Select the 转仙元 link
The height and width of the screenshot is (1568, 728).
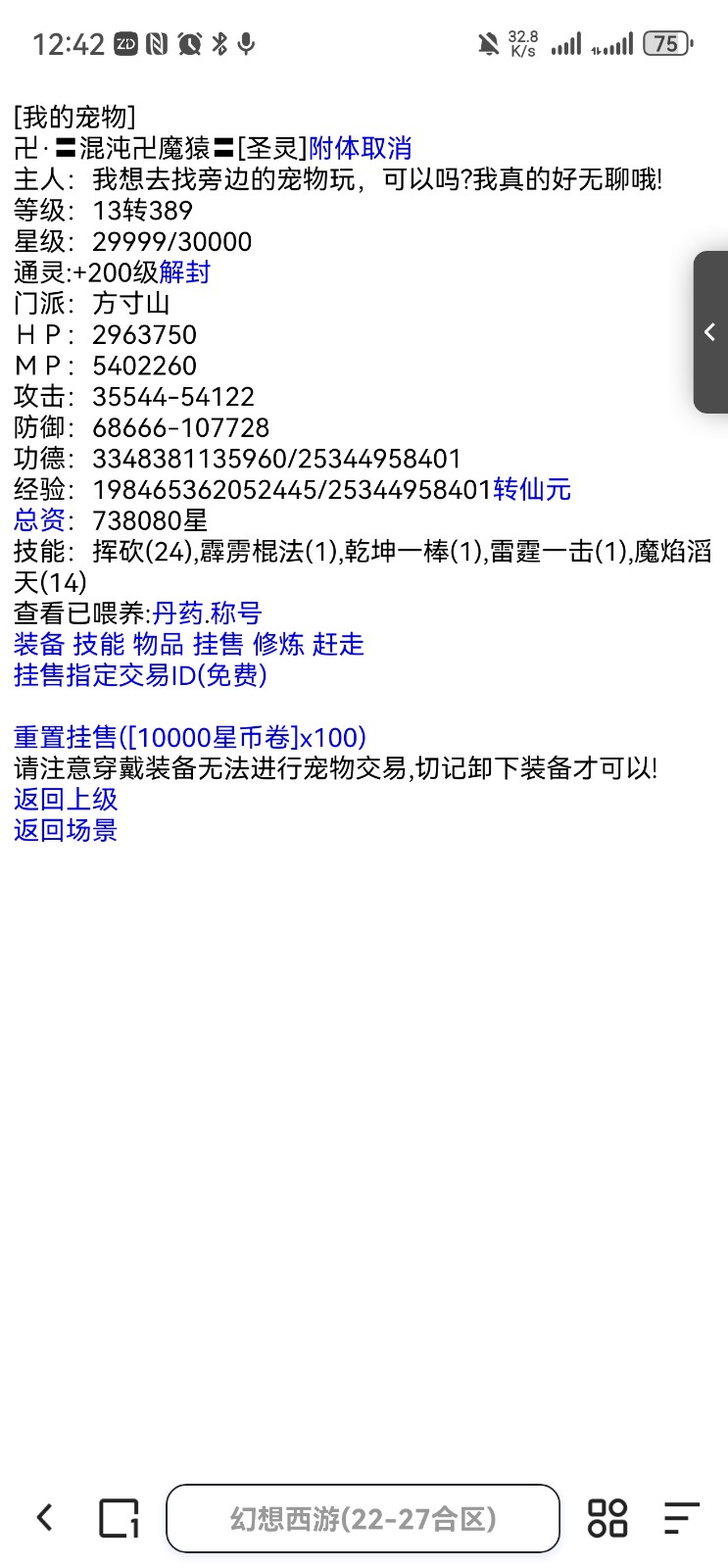coord(532,490)
